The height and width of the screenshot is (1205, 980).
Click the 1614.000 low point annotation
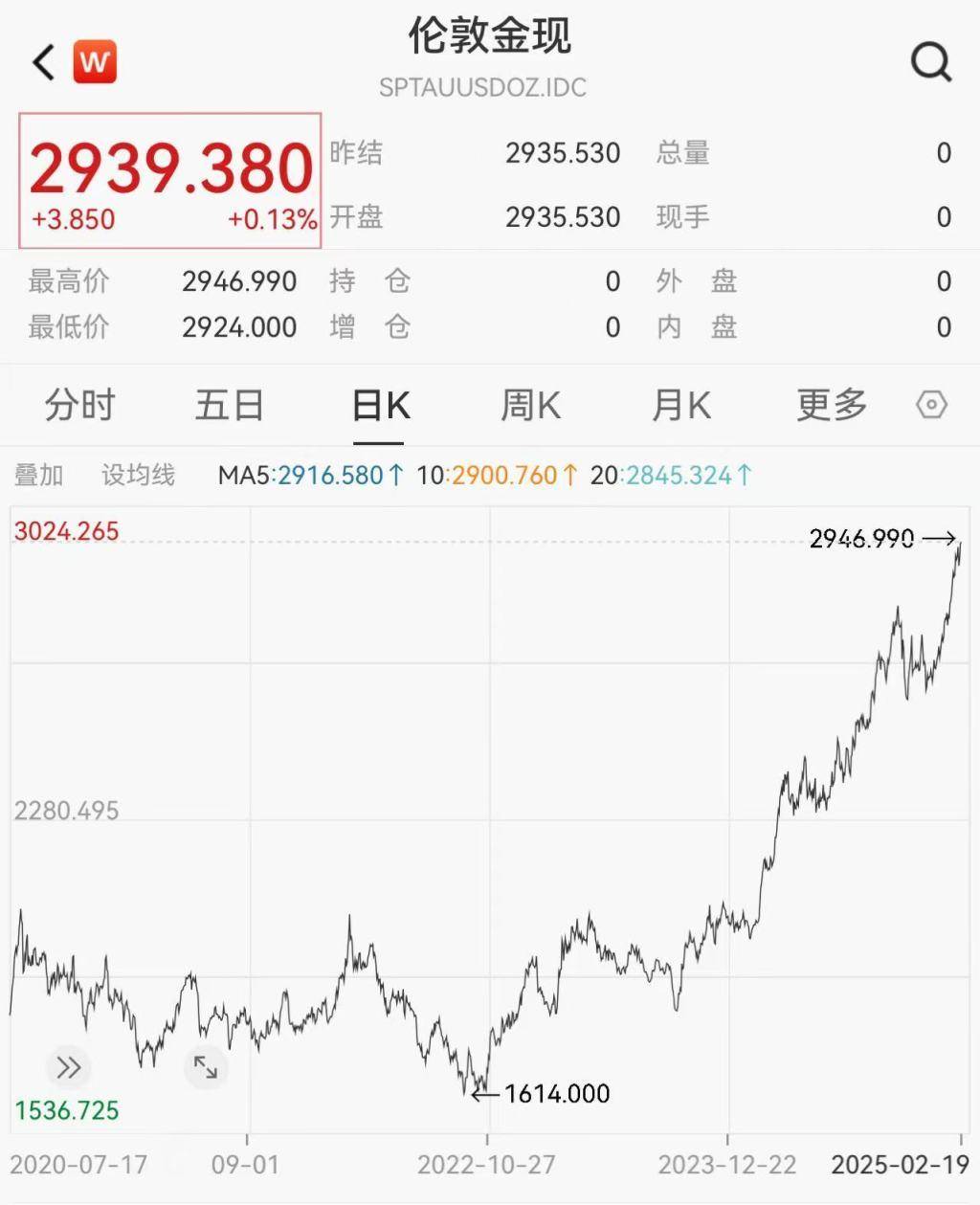click(x=559, y=1093)
